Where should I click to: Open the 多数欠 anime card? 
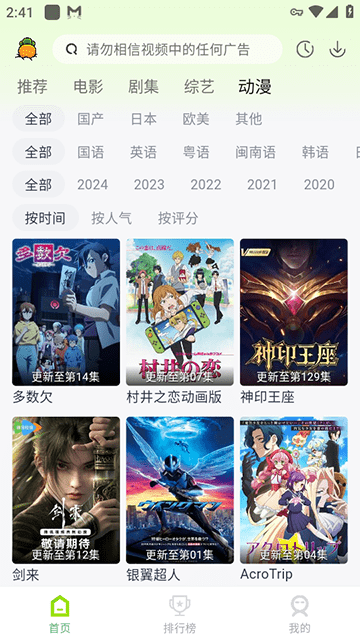pyautogui.click(x=66, y=321)
